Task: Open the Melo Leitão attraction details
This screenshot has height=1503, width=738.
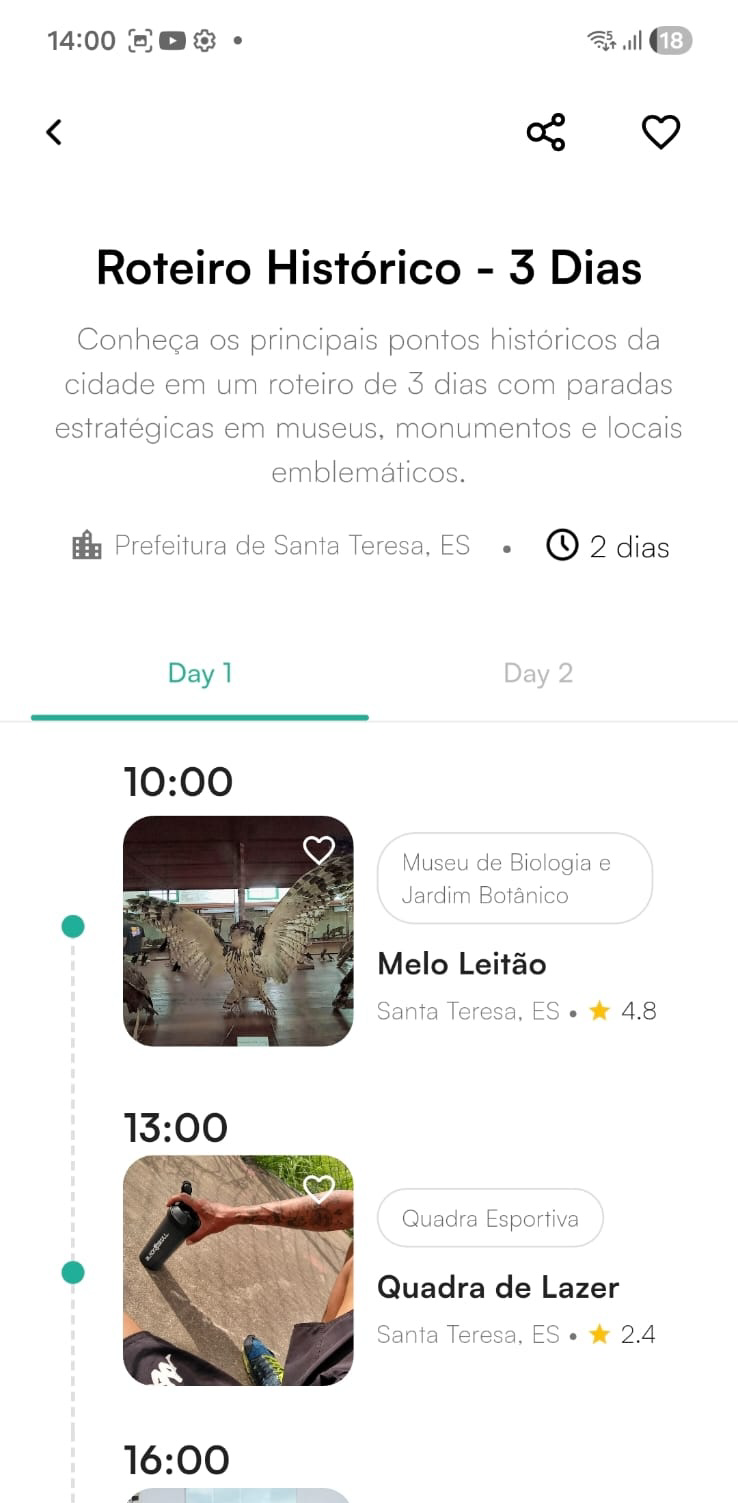Action: click(x=462, y=963)
